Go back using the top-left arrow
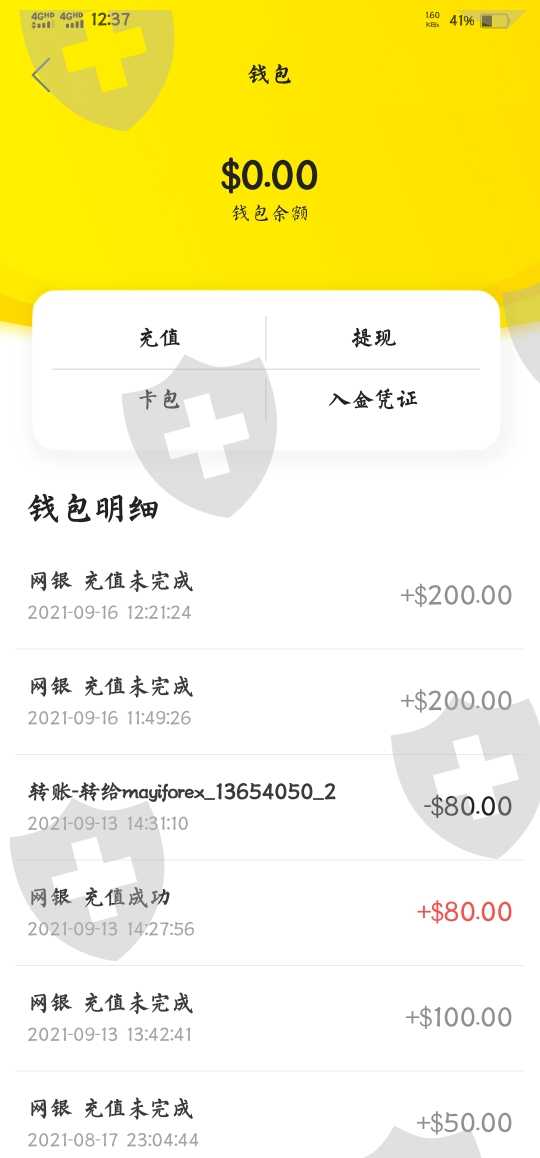Viewport: 540px width, 1158px height. click(41, 75)
